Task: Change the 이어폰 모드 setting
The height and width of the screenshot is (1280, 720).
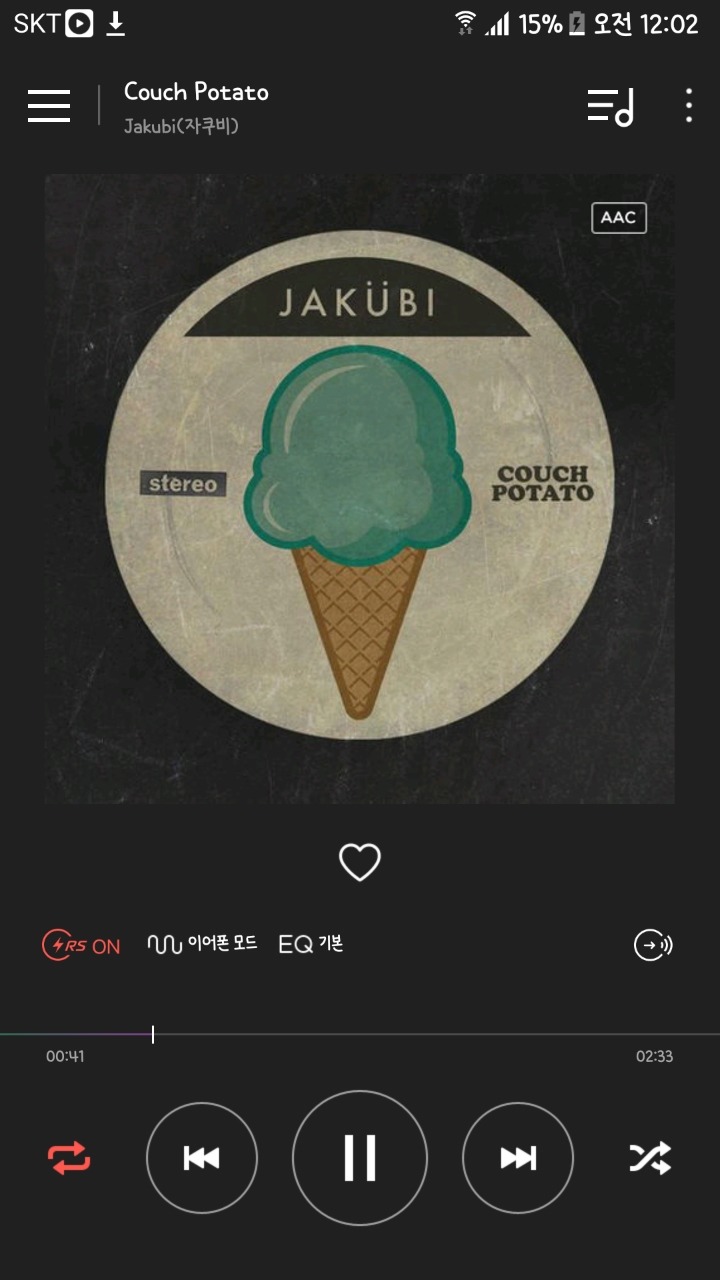Action: [203, 944]
